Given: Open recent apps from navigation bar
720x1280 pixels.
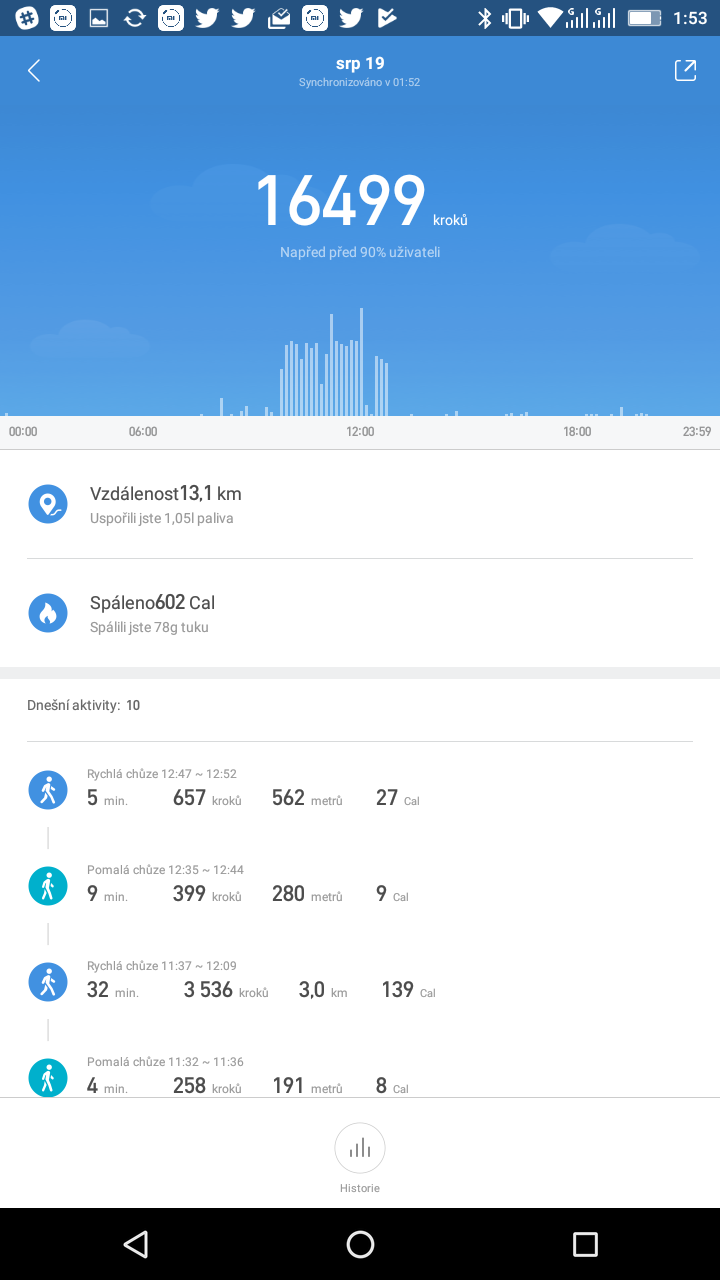Looking at the screenshot, I should 585,1244.
